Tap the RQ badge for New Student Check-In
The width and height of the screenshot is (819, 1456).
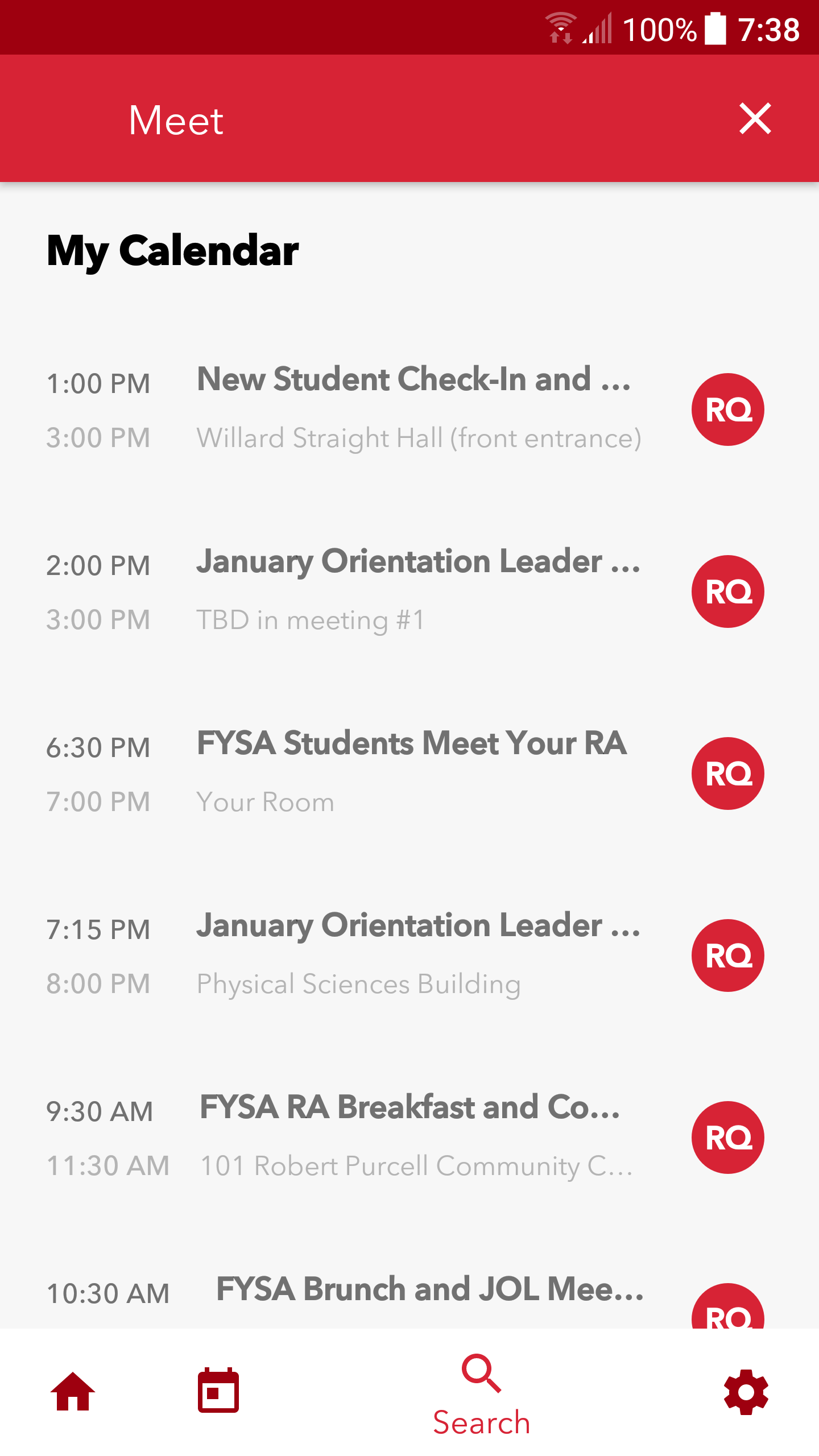tap(727, 409)
